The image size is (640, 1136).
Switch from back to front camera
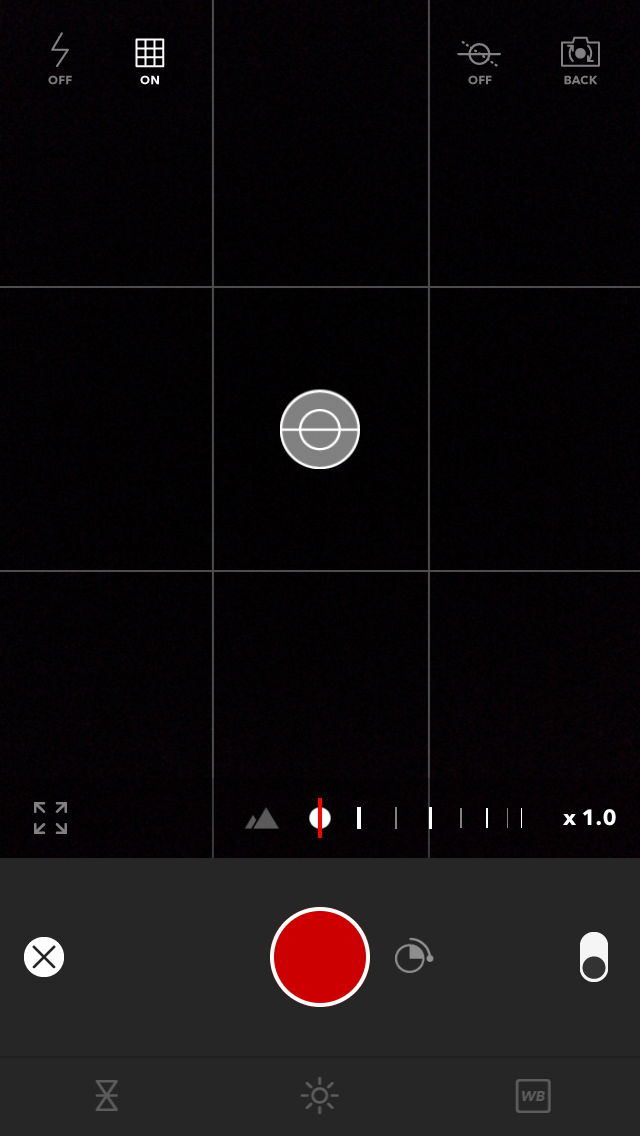(580, 59)
